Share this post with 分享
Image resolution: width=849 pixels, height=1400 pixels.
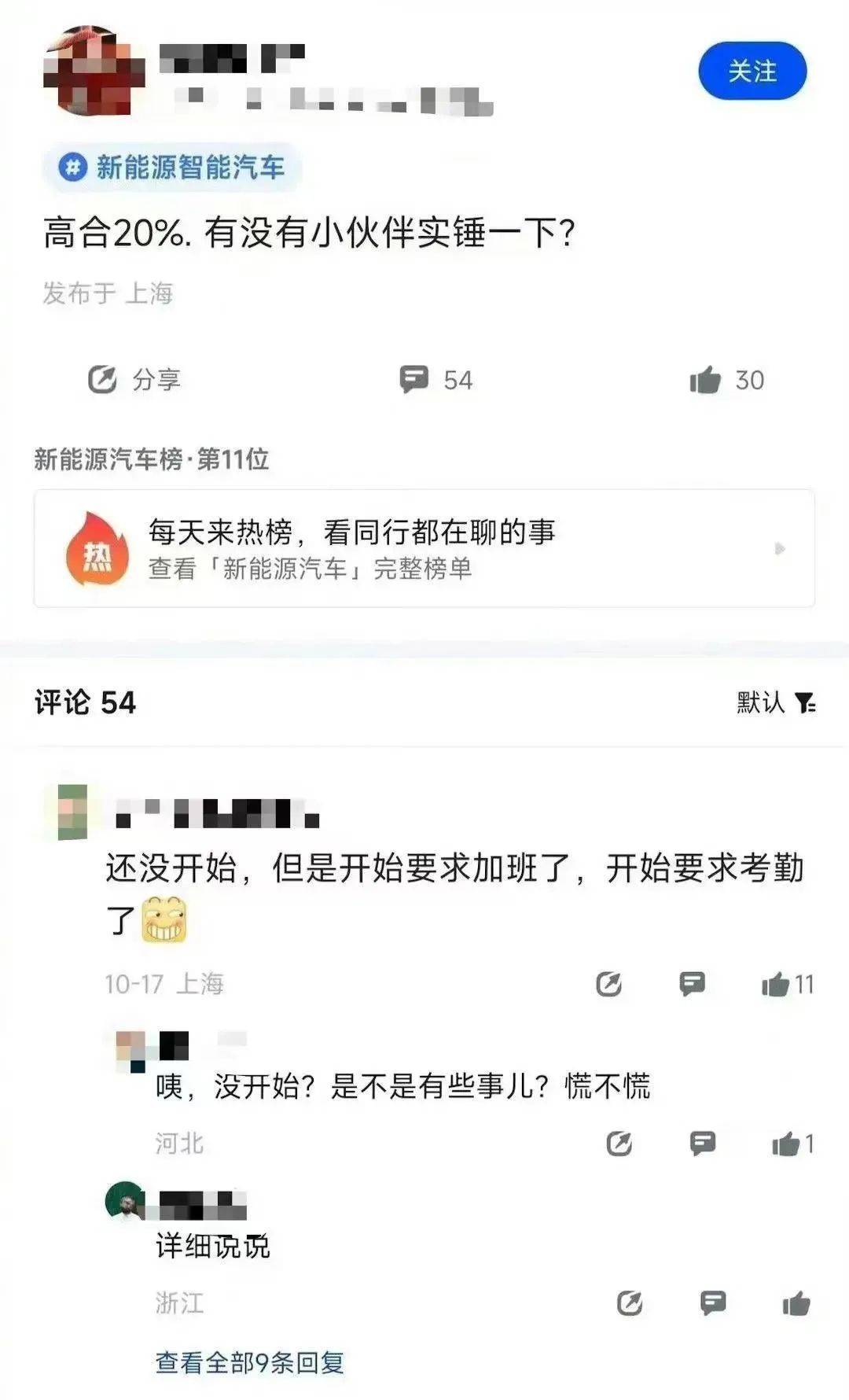coord(134,380)
